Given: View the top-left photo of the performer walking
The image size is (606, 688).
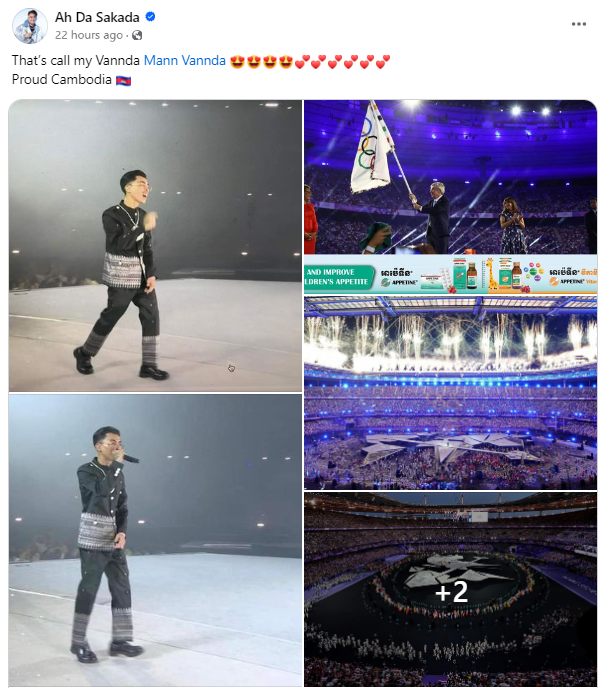Looking at the screenshot, I should click(x=155, y=245).
